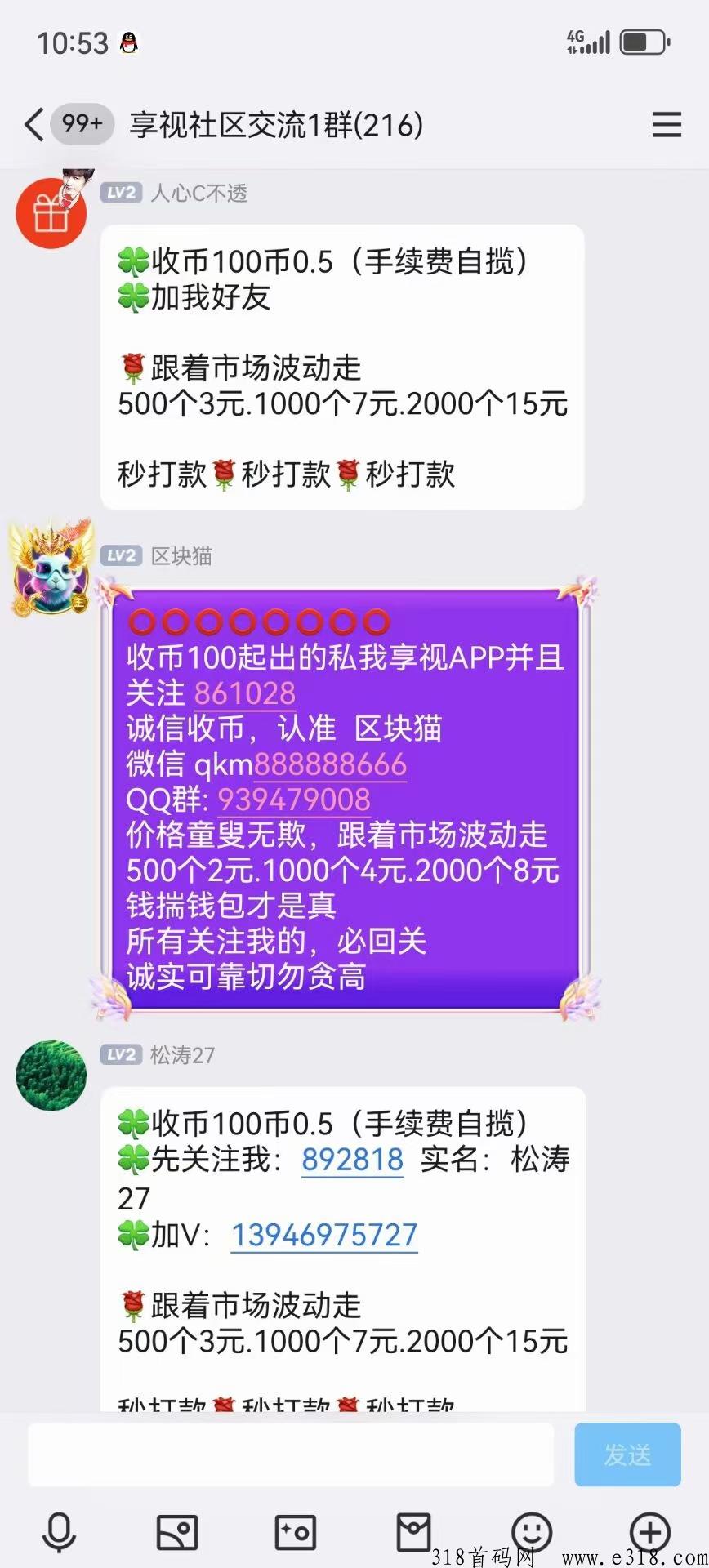The height and width of the screenshot is (1568, 709).
Task: Send a red packet
Action: click(x=413, y=1532)
